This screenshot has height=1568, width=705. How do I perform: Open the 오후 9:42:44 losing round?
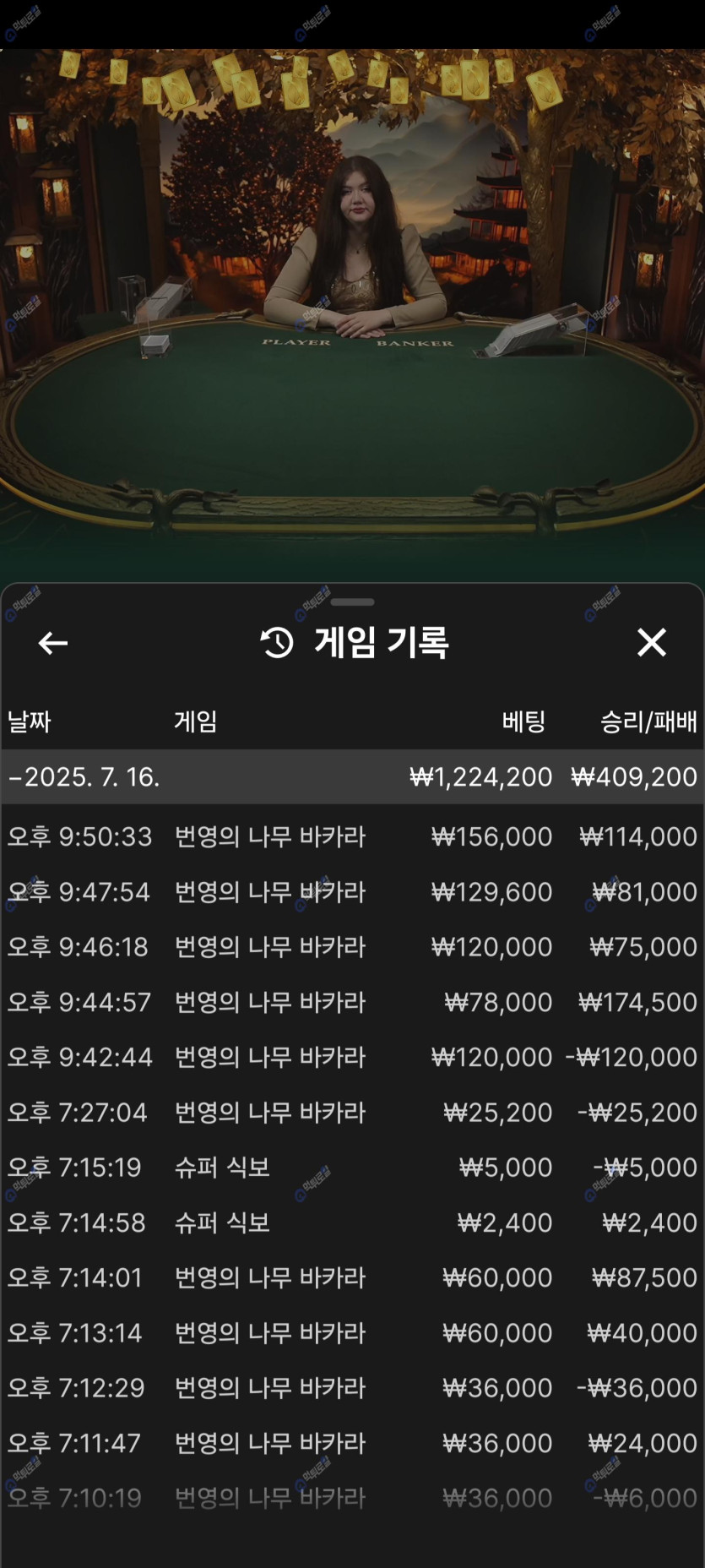click(x=352, y=1057)
